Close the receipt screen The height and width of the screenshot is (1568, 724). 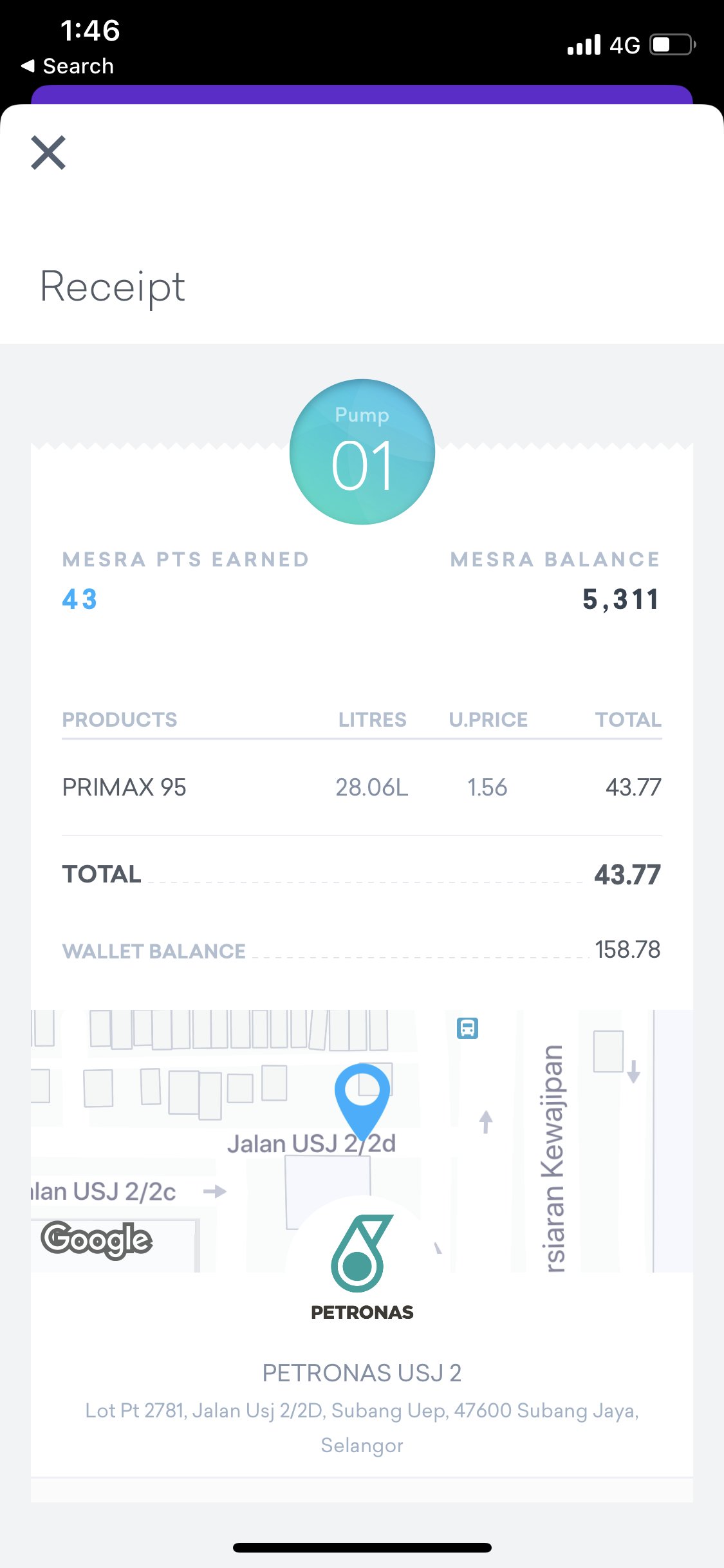[x=48, y=153]
